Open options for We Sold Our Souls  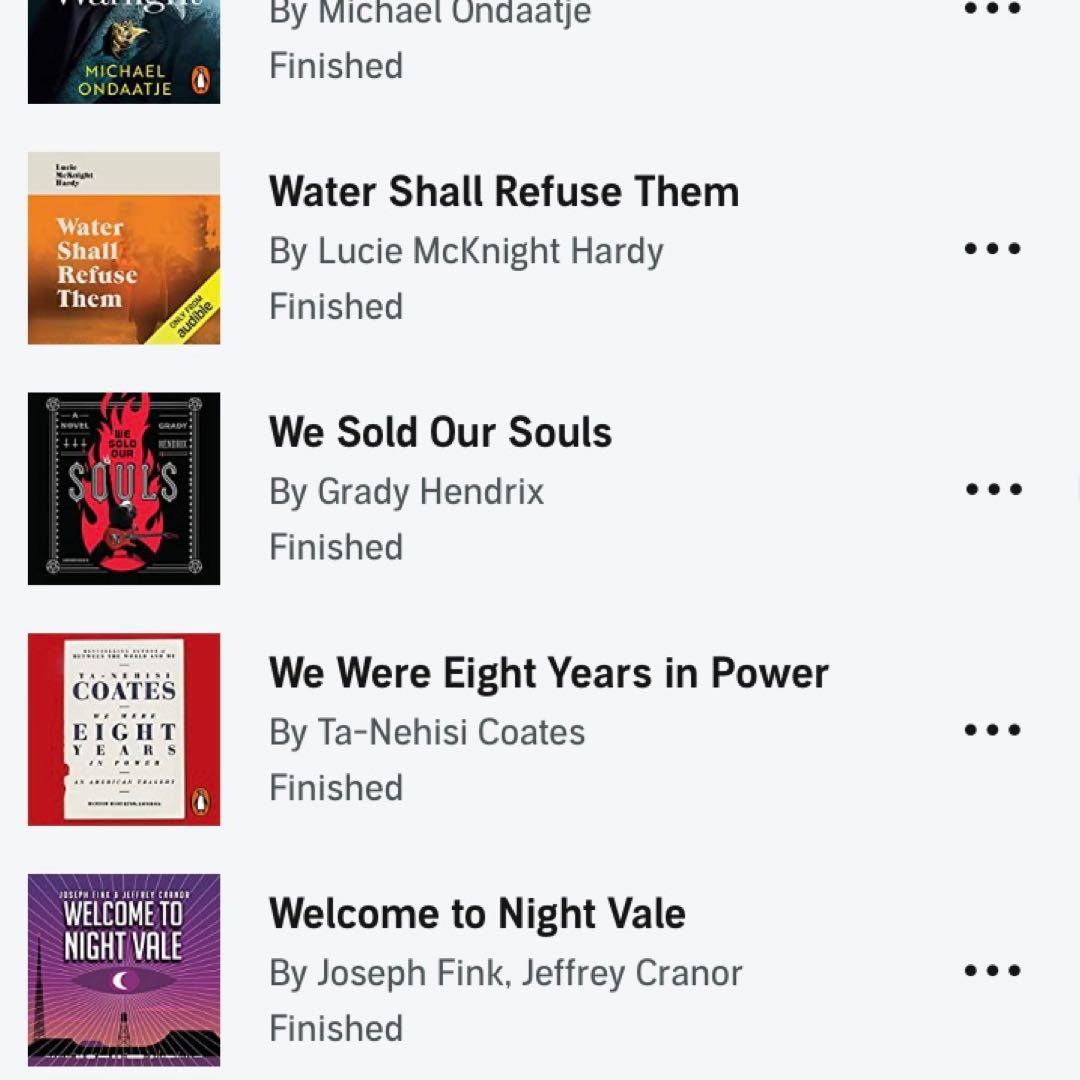pos(993,489)
